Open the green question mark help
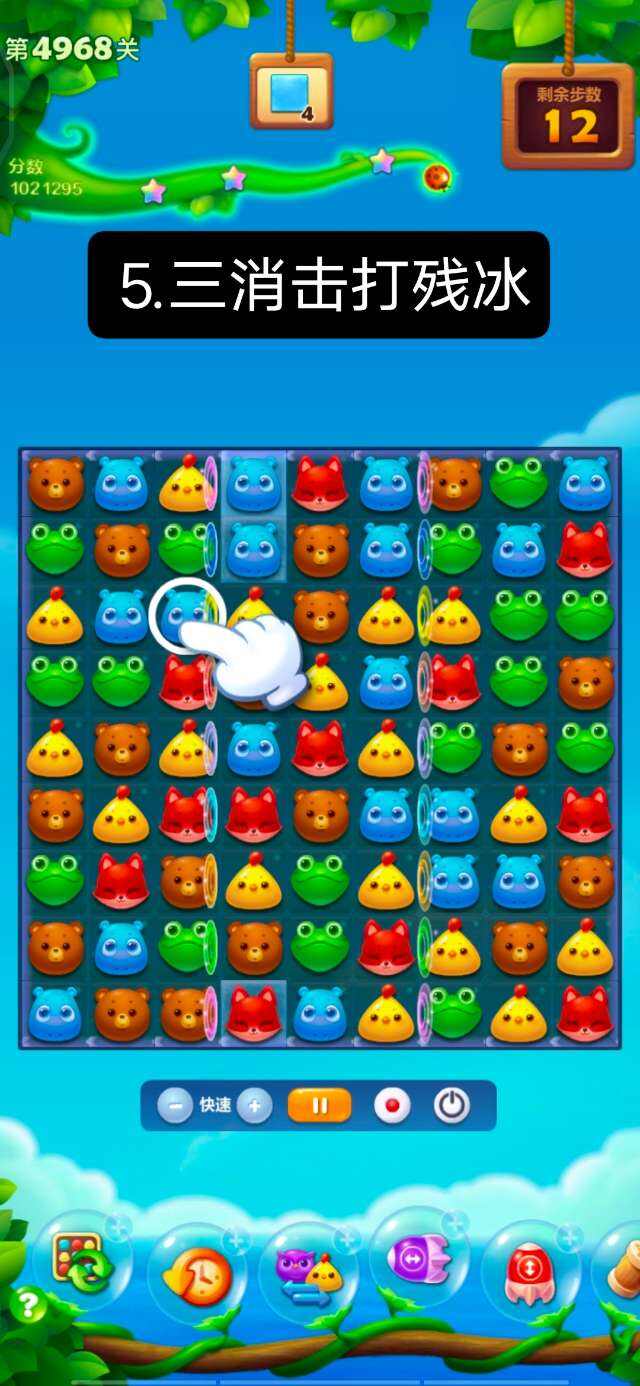 pyautogui.click(x=28, y=1305)
